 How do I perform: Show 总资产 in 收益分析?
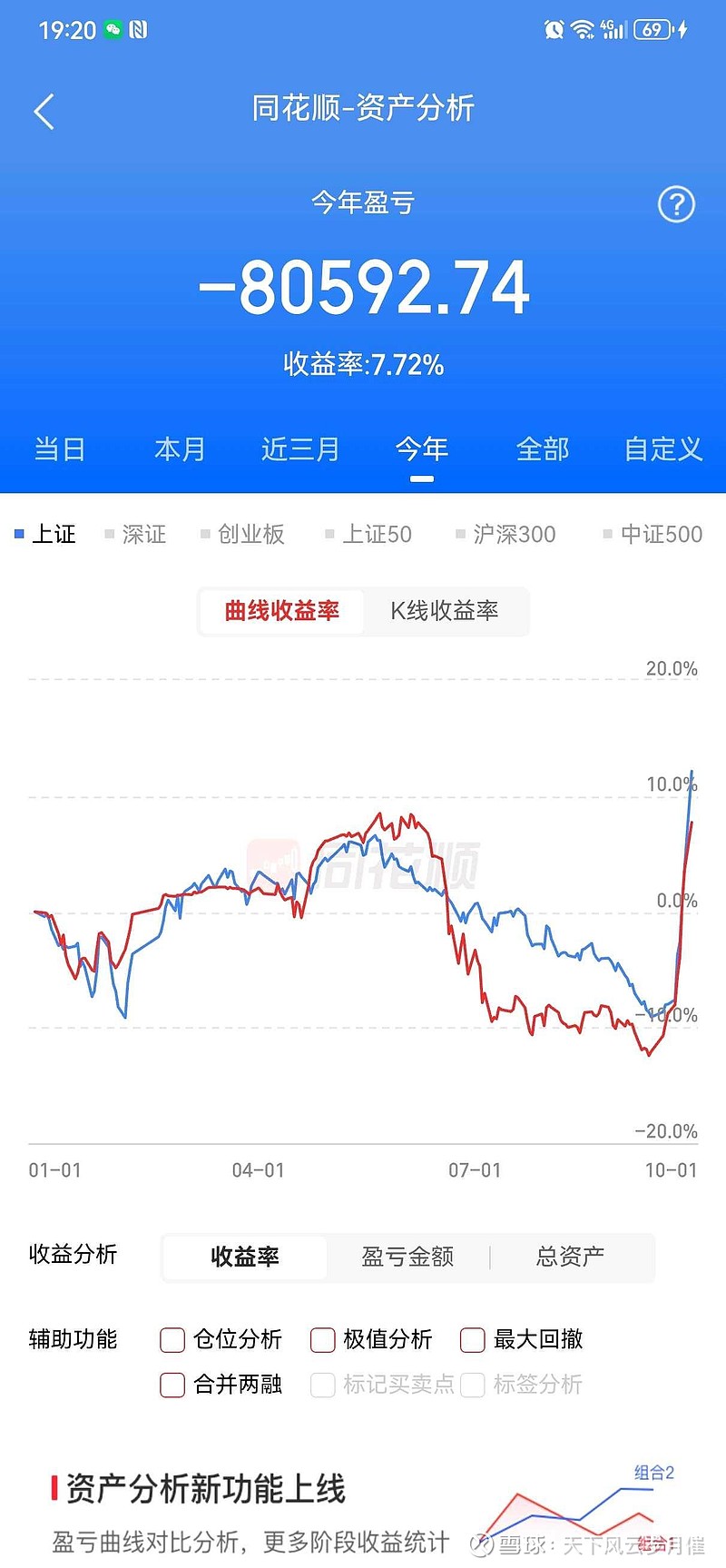570,1257
